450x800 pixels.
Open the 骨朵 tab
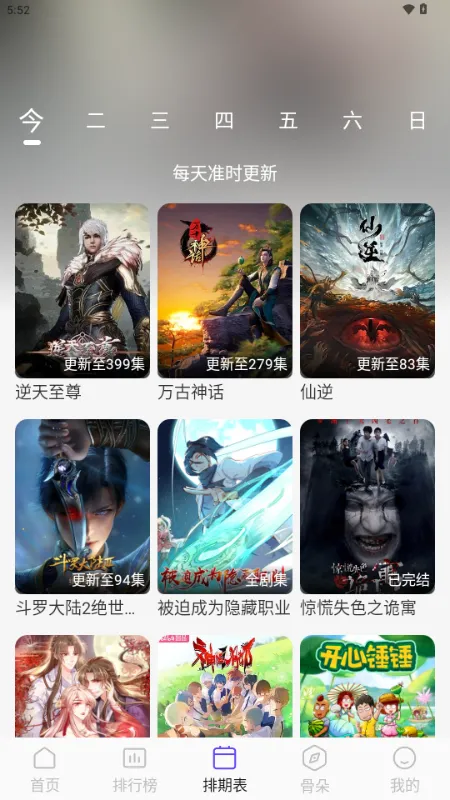point(314,769)
